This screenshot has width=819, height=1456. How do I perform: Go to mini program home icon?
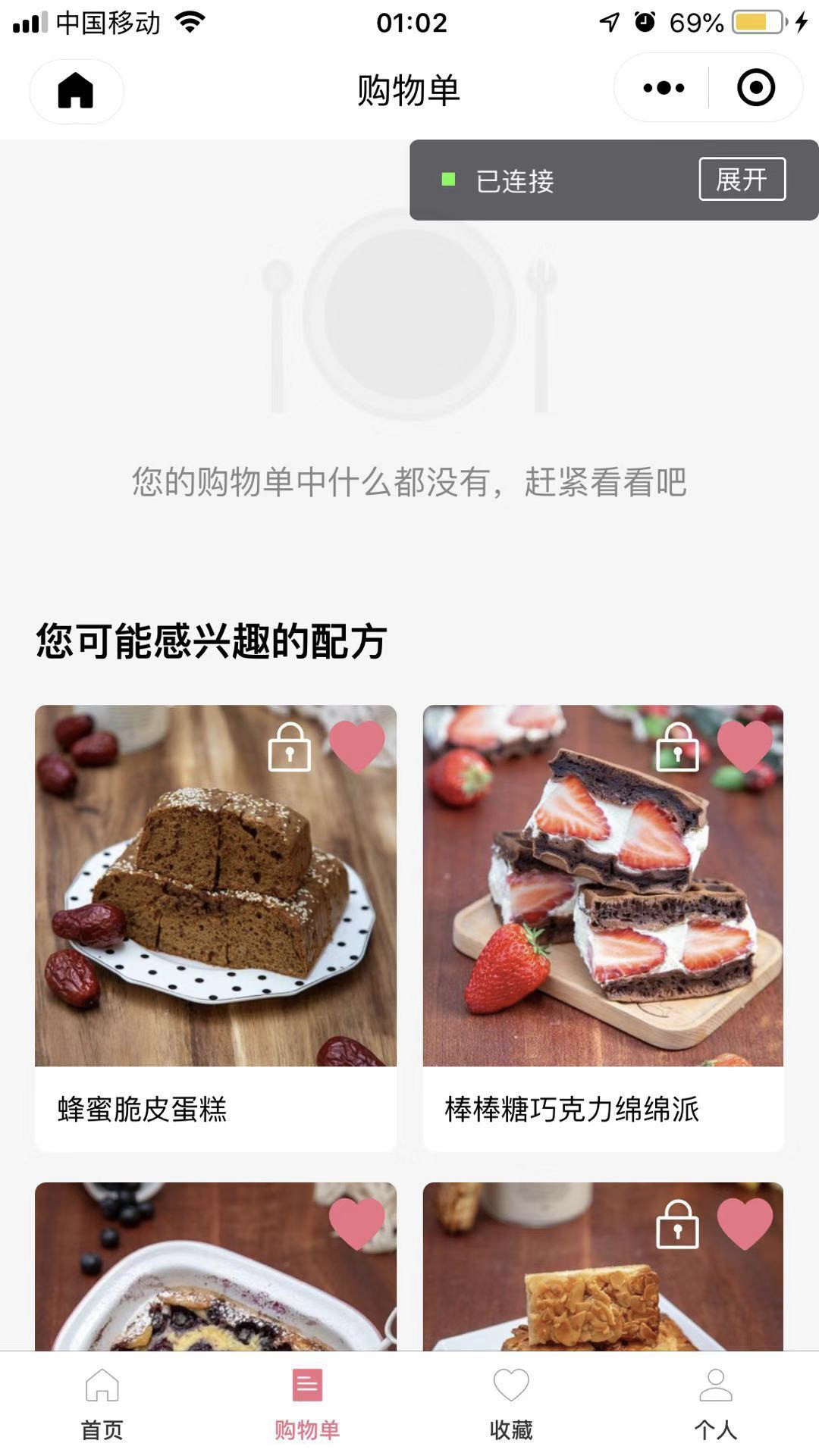(76, 91)
